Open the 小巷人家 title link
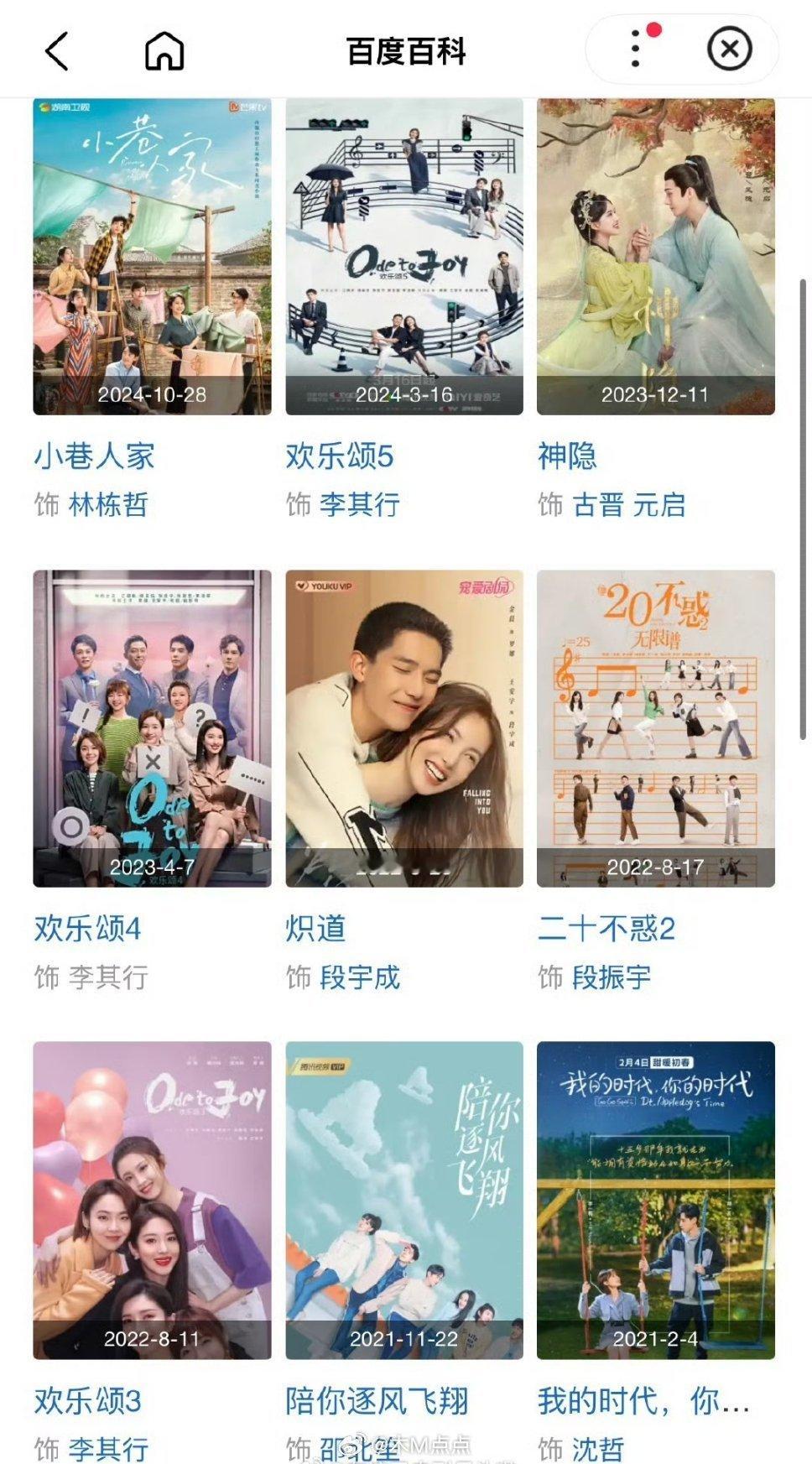This screenshot has height=1464, width=812. (95, 457)
